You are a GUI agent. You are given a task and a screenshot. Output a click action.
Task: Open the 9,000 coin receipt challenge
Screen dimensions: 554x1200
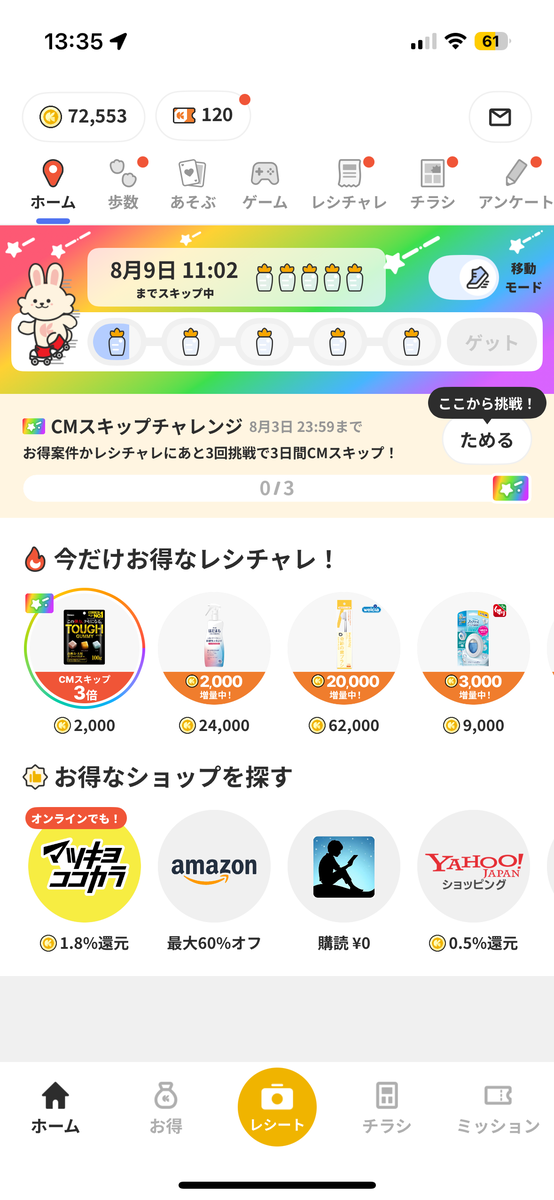click(x=473, y=662)
